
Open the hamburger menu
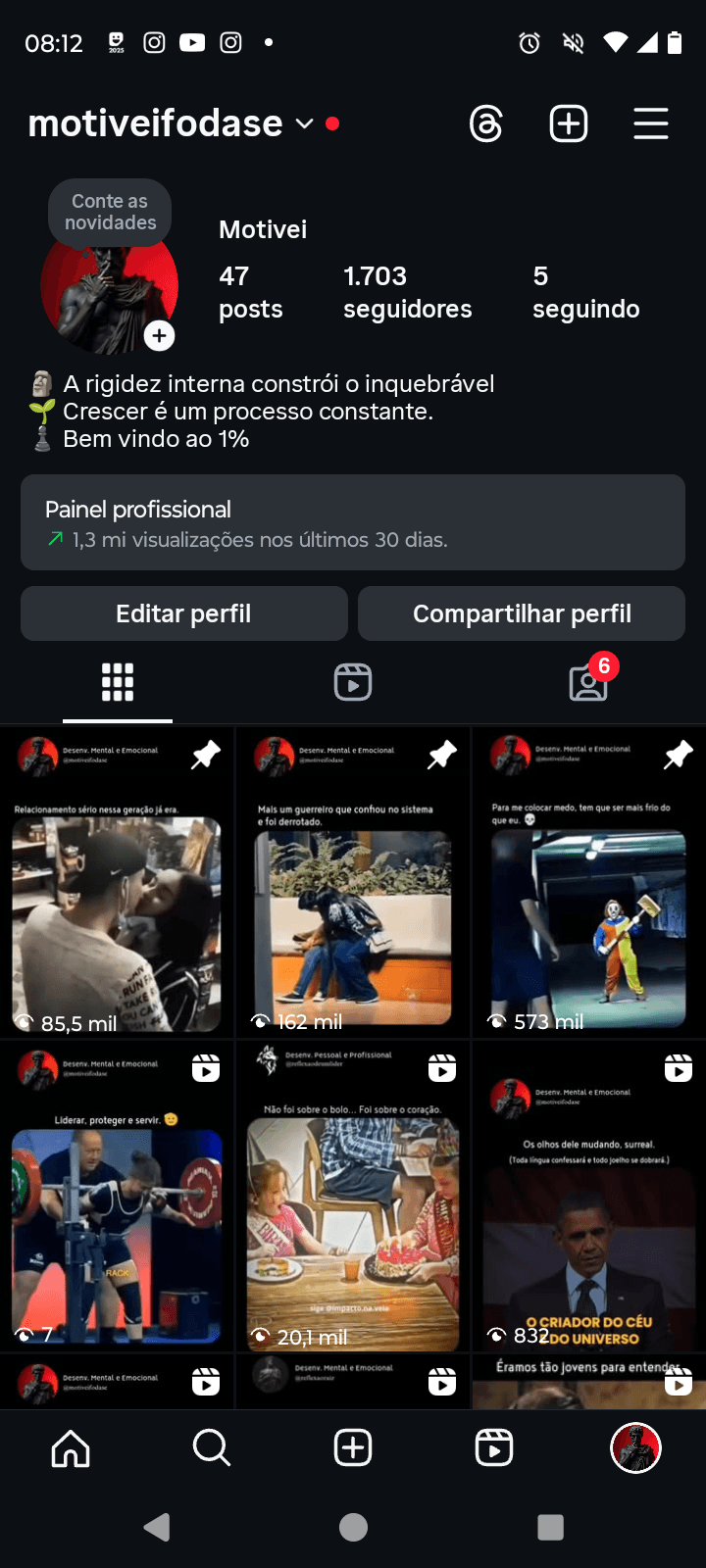pyautogui.click(x=651, y=124)
